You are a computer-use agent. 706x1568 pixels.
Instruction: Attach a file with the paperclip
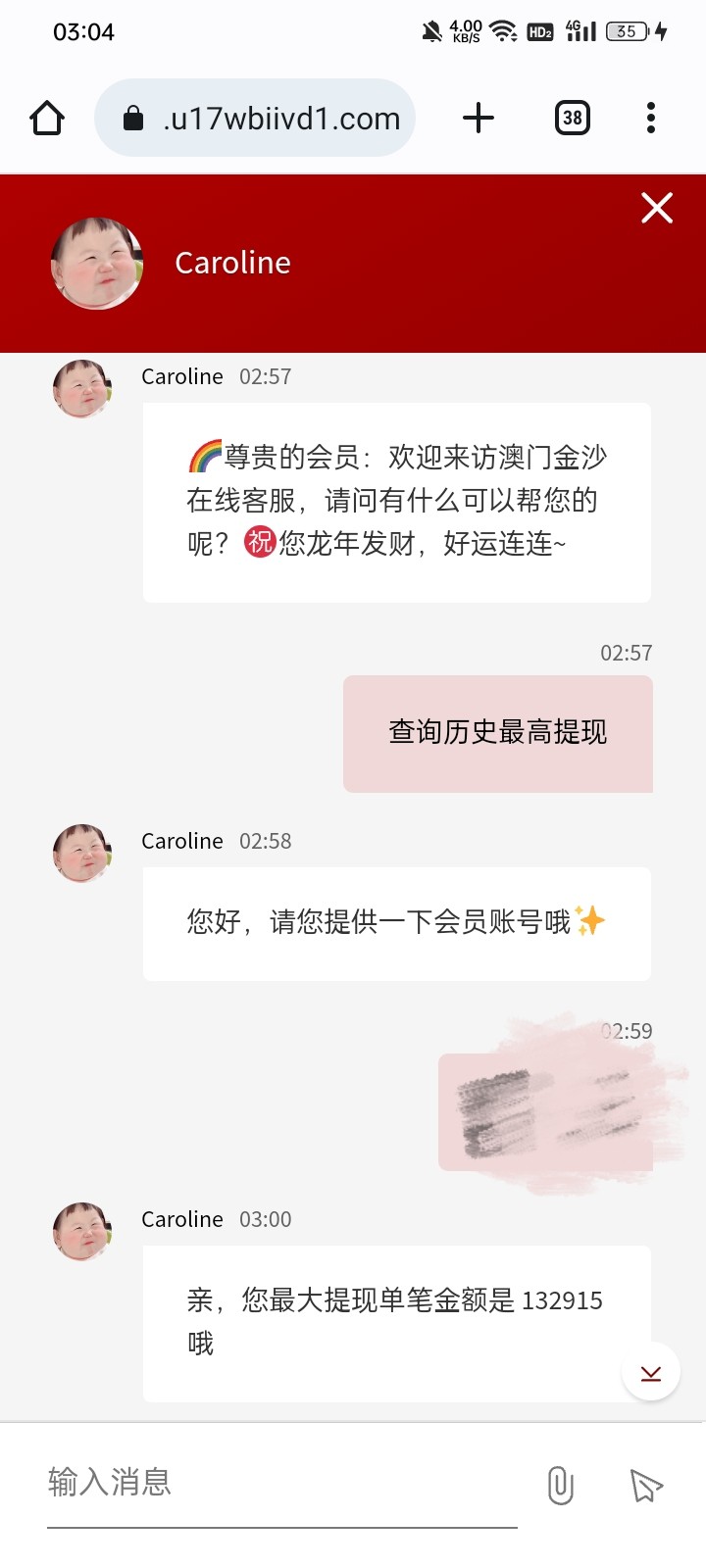click(560, 1485)
